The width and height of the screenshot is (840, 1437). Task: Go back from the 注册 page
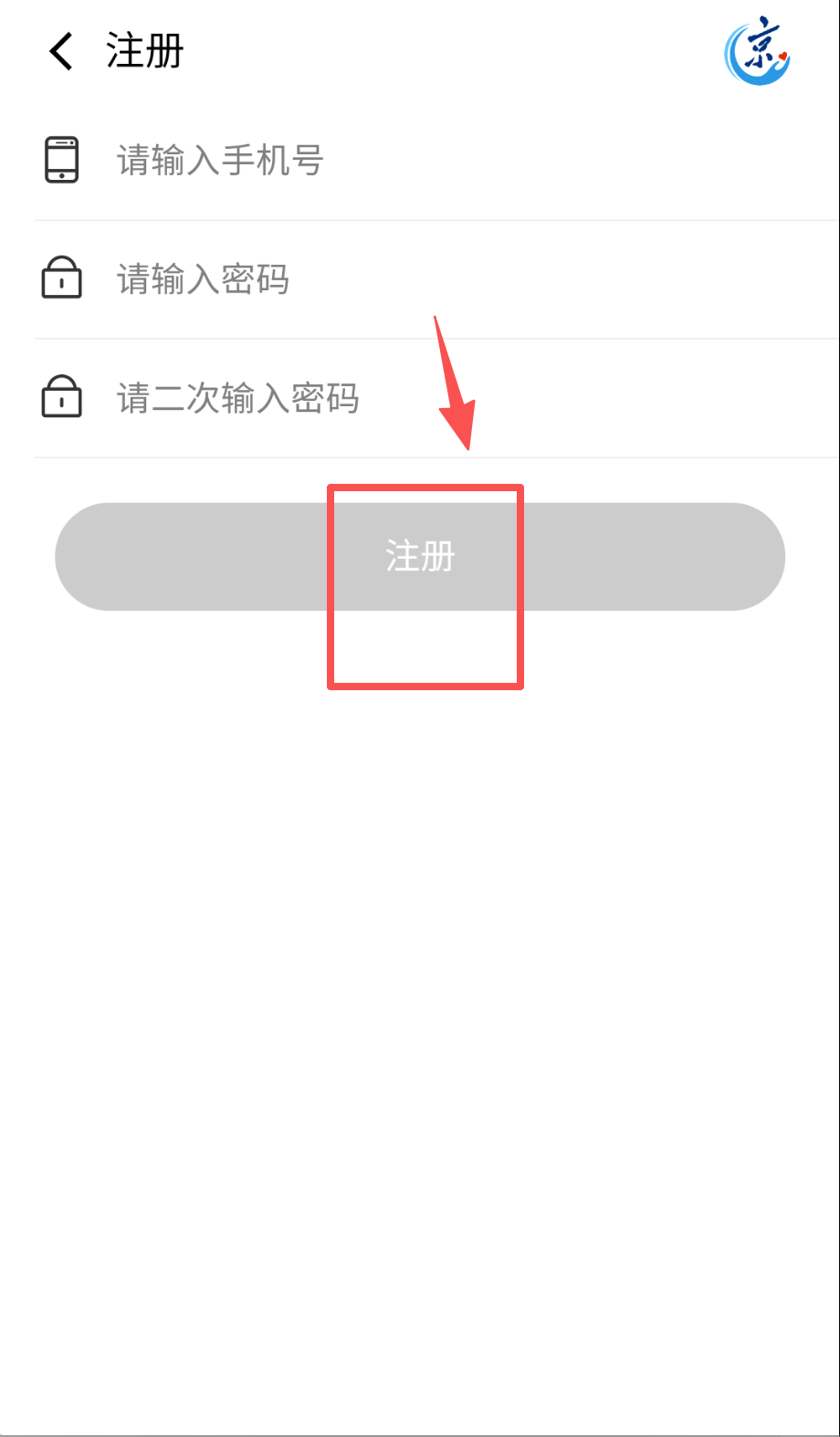[61, 51]
